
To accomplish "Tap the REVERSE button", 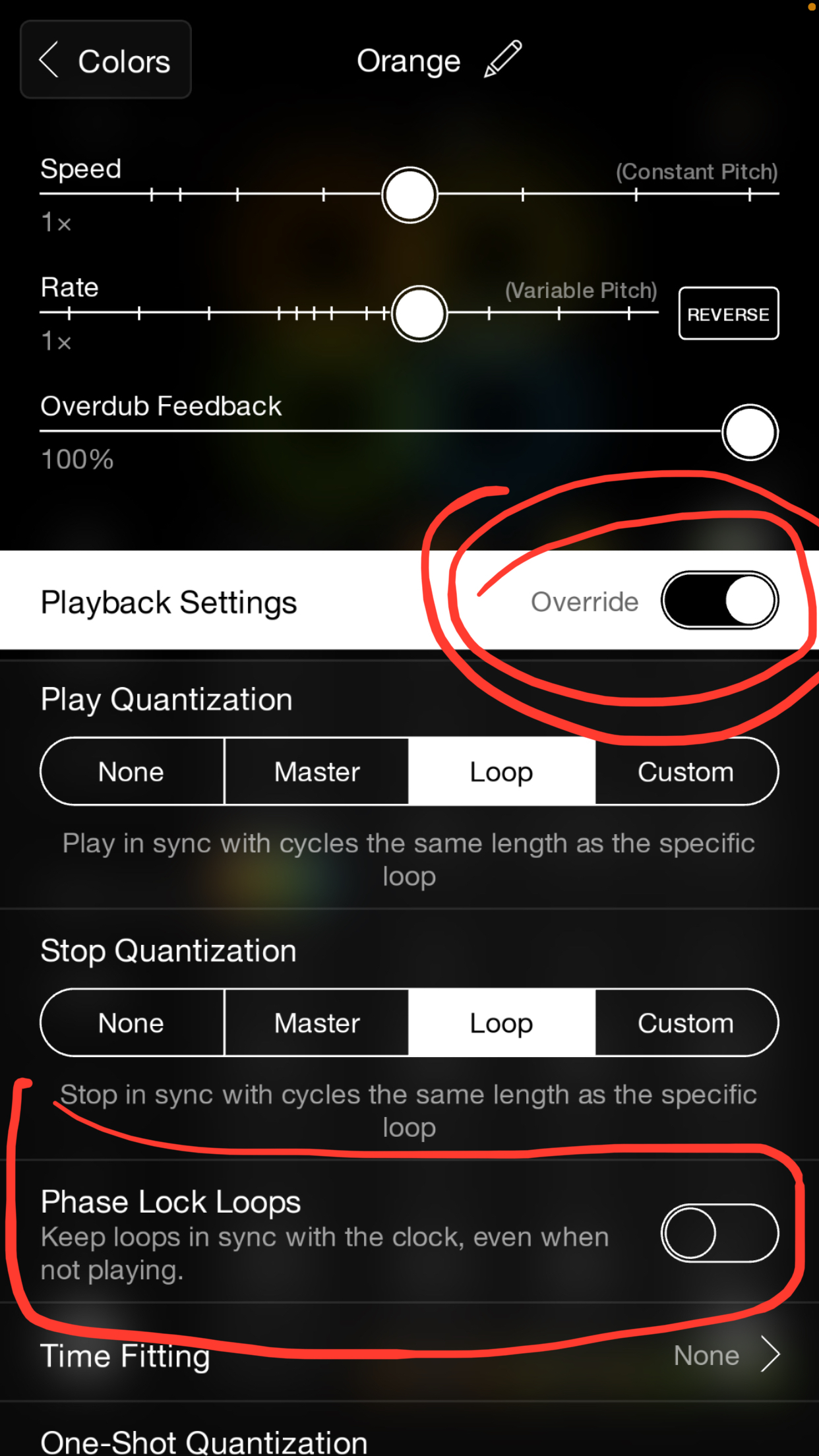I will [x=728, y=314].
